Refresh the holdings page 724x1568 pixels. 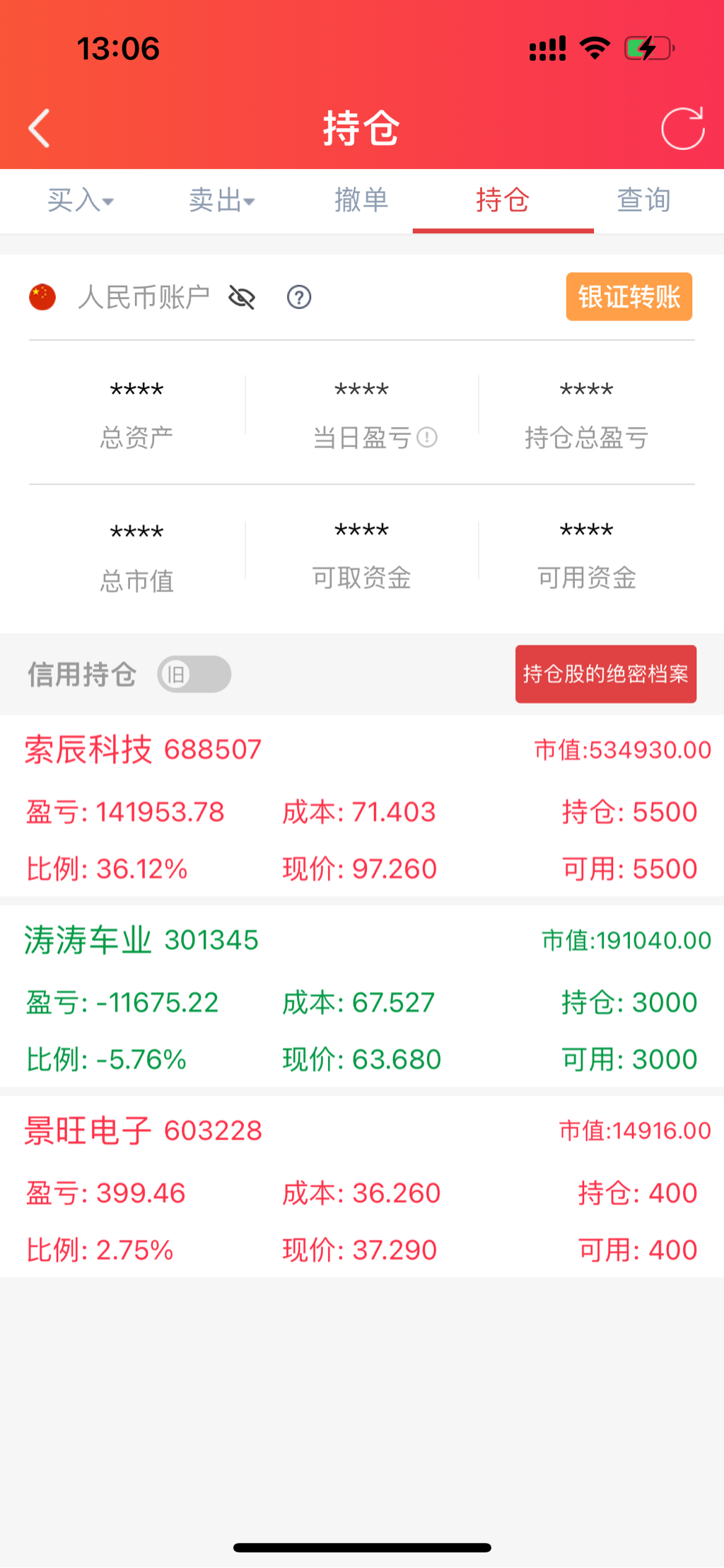tap(682, 128)
